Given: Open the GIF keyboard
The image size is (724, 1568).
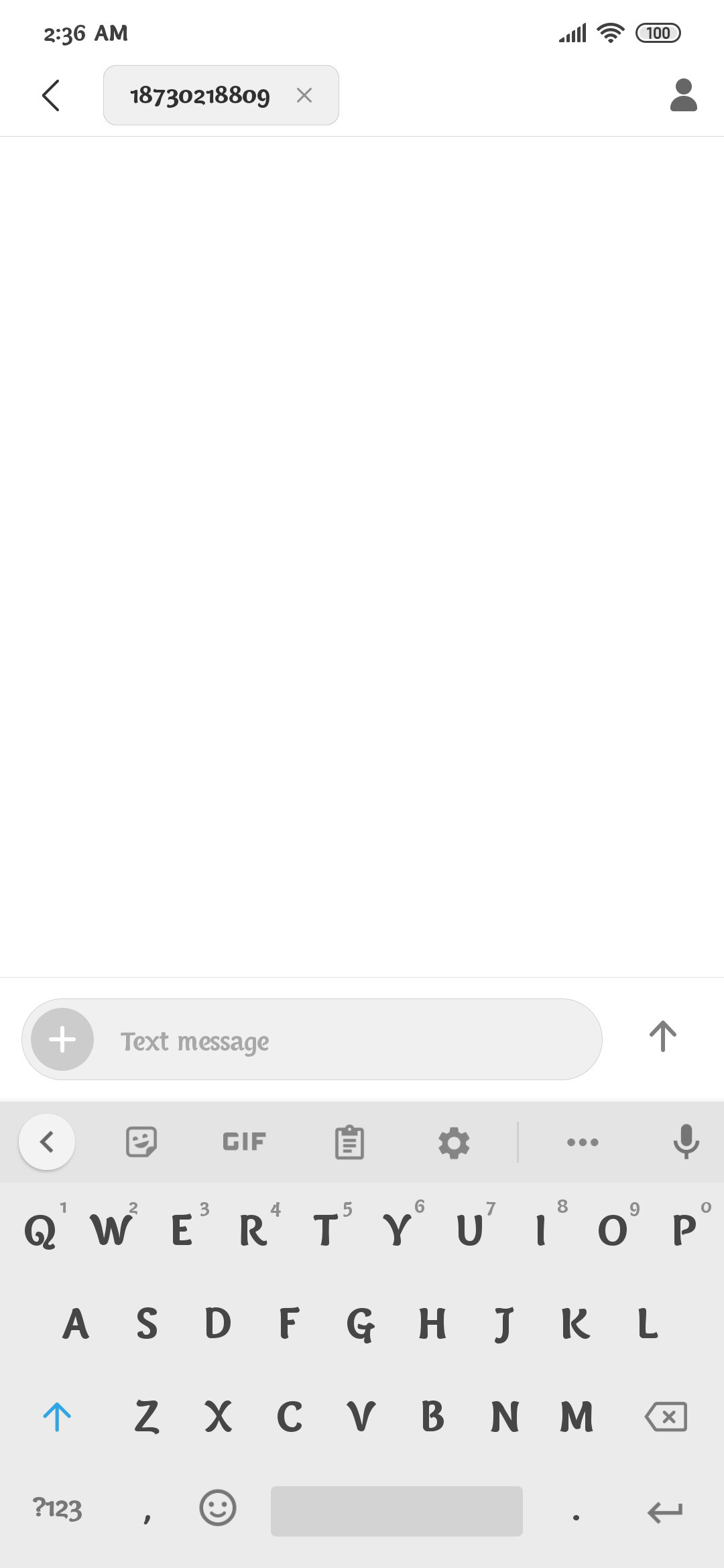Looking at the screenshot, I should (244, 1142).
